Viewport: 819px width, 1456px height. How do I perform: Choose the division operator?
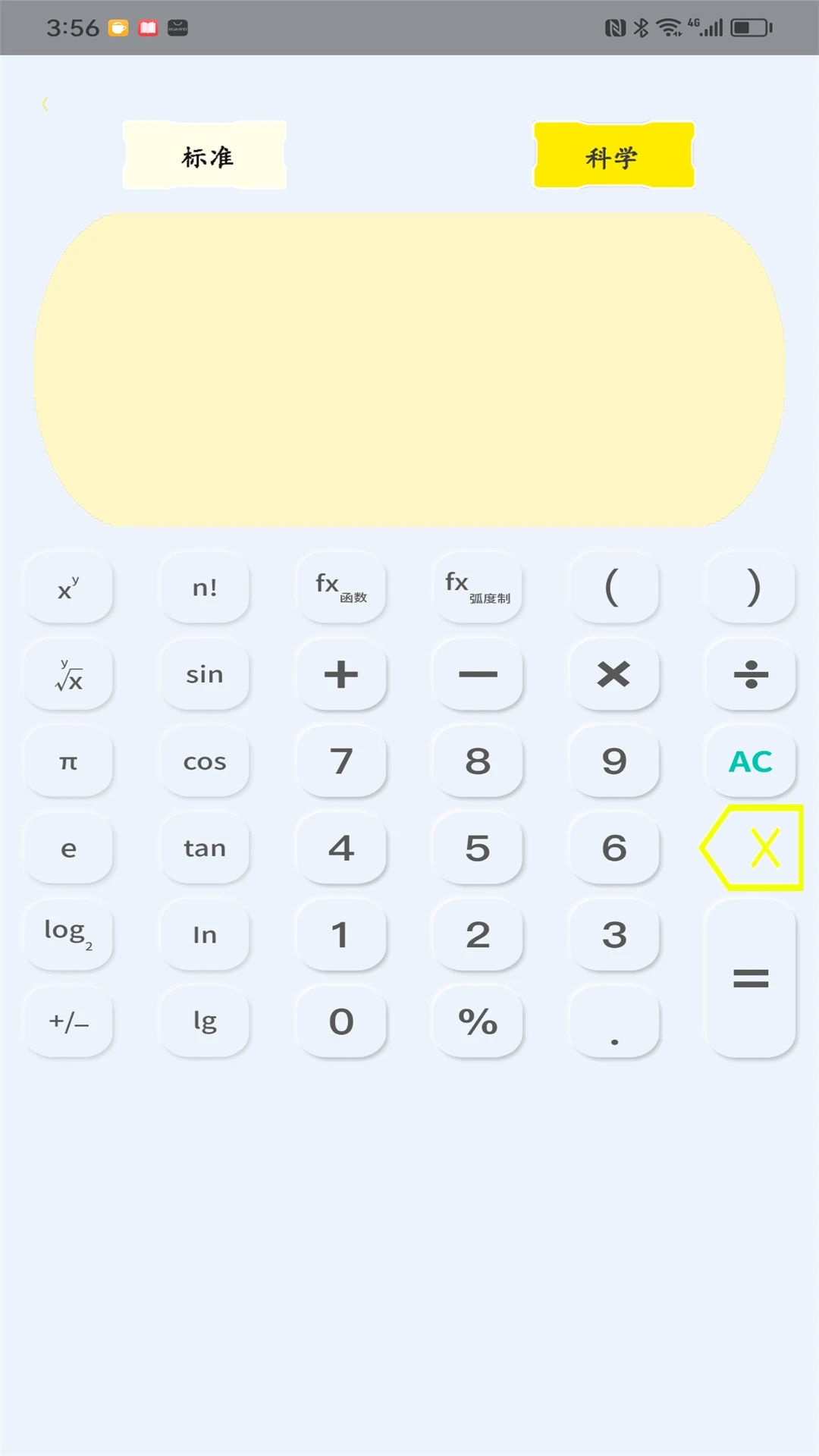(751, 674)
